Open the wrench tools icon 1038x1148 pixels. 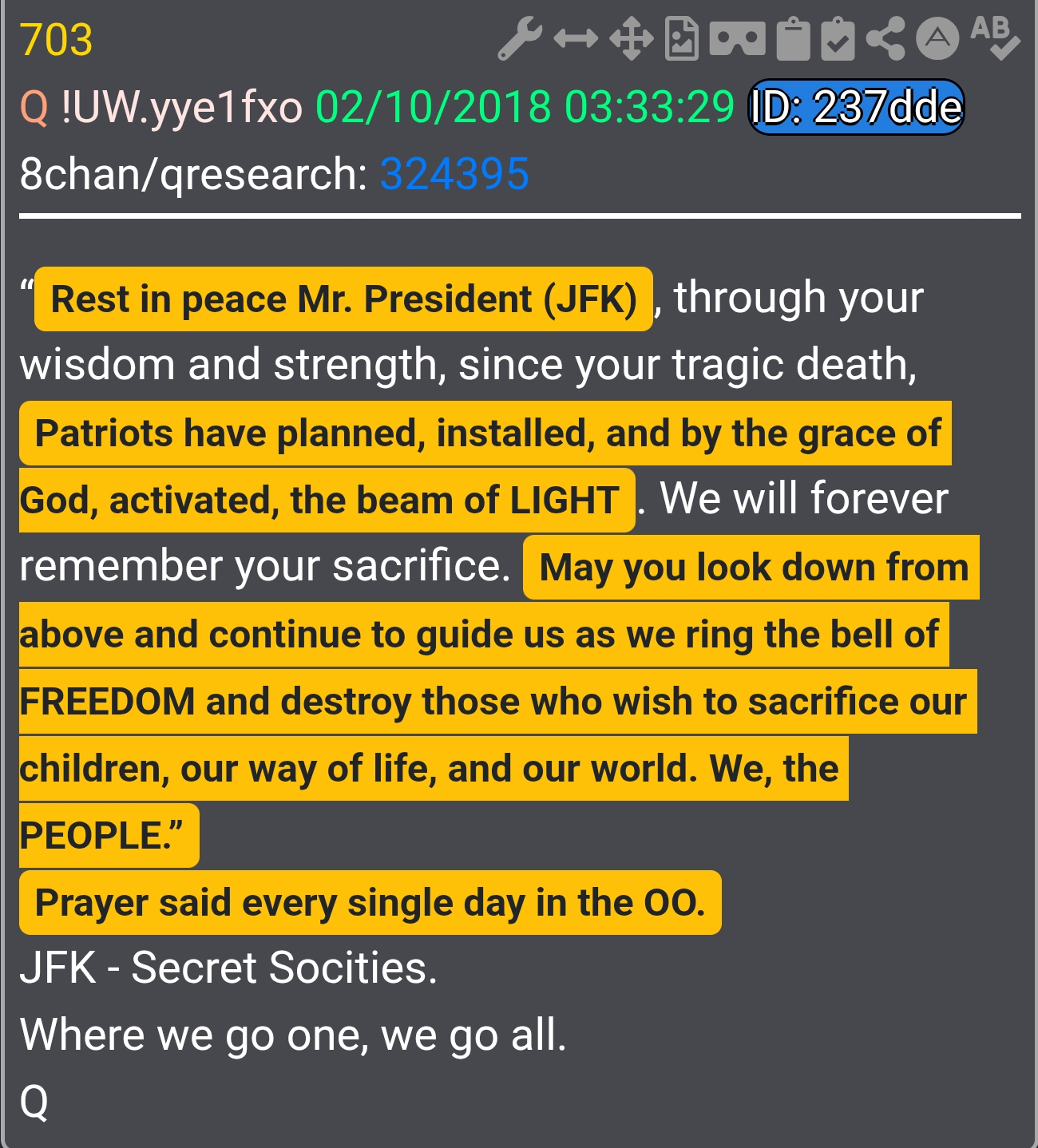(520, 39)
